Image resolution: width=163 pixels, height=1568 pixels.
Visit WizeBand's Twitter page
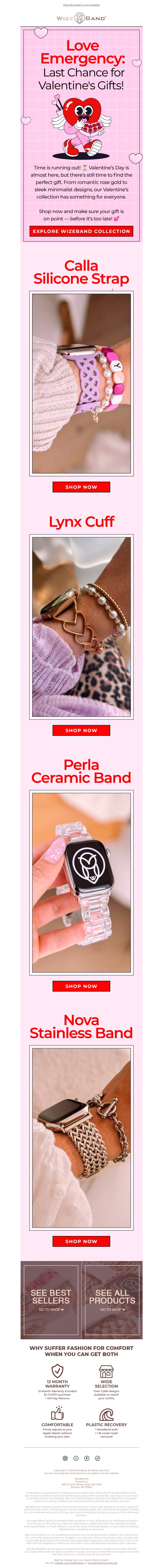[76, 1458]
